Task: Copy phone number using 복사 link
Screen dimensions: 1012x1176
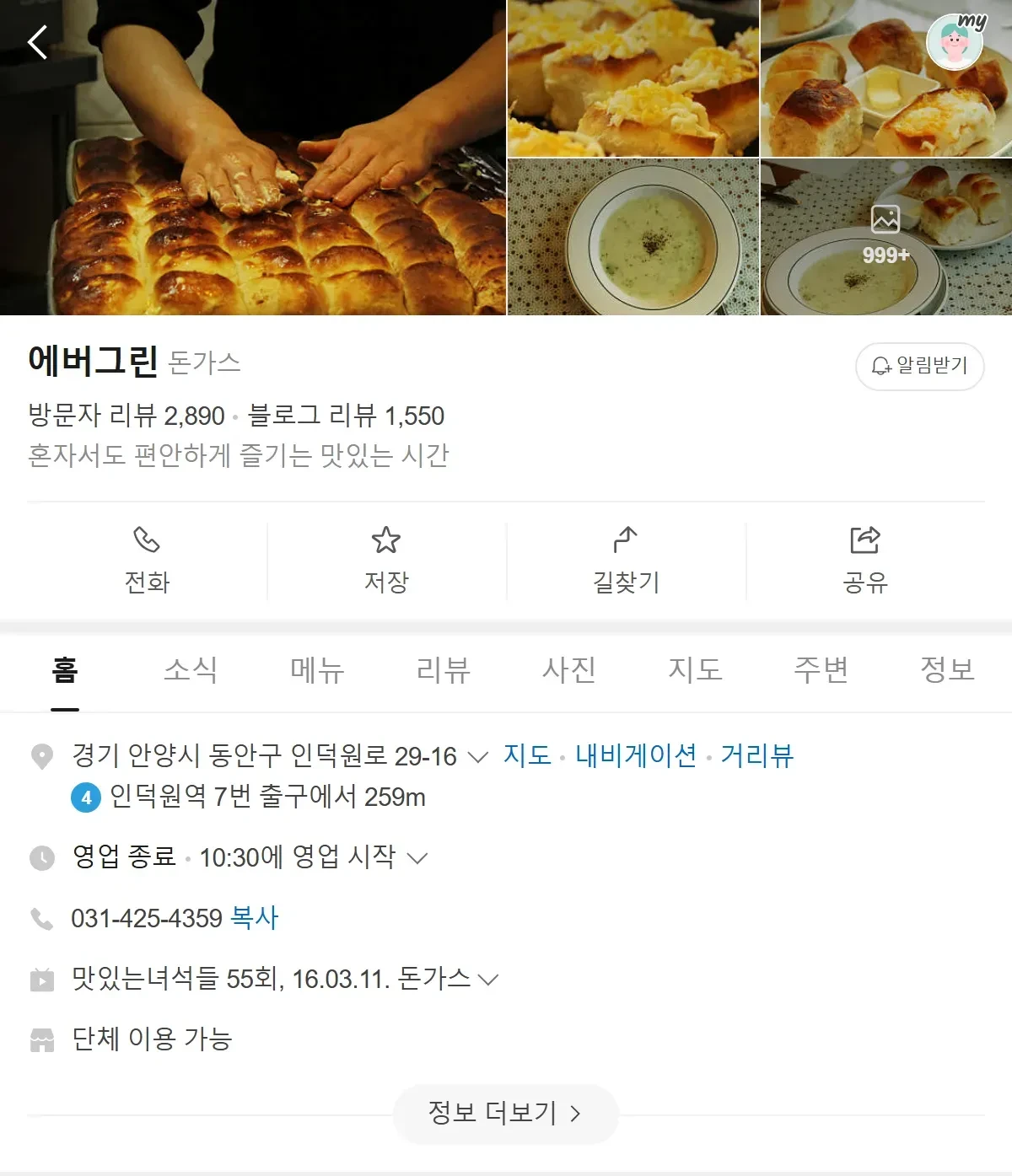Action: [252, 919]
